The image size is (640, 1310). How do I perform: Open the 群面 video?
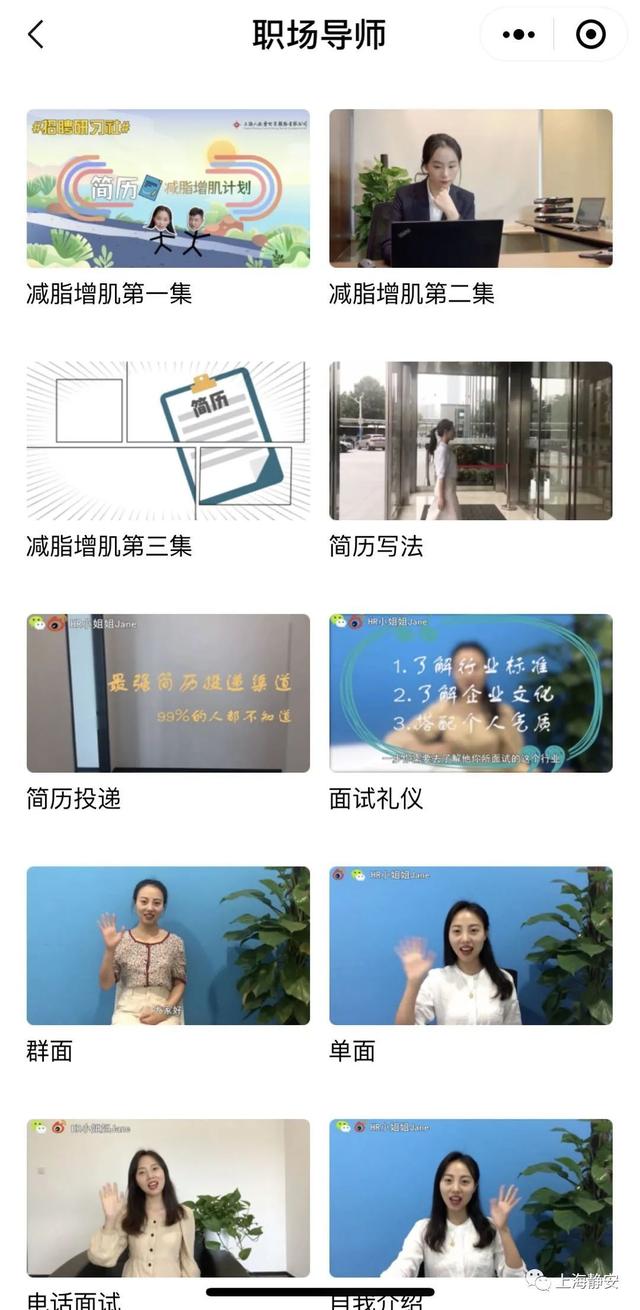[168, 946]
